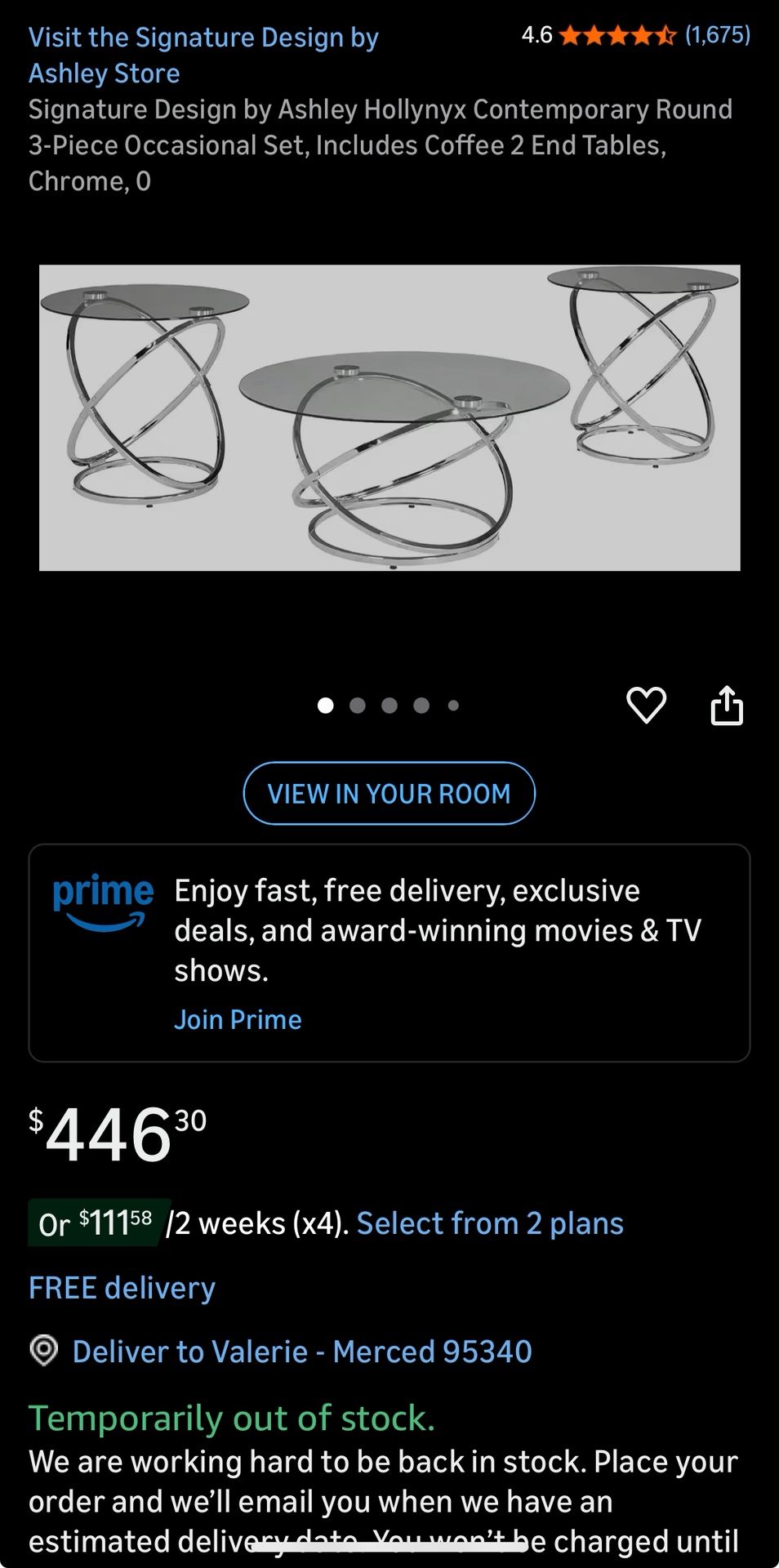Share this product listing
779x1568 pixels.
click(726, 705)
